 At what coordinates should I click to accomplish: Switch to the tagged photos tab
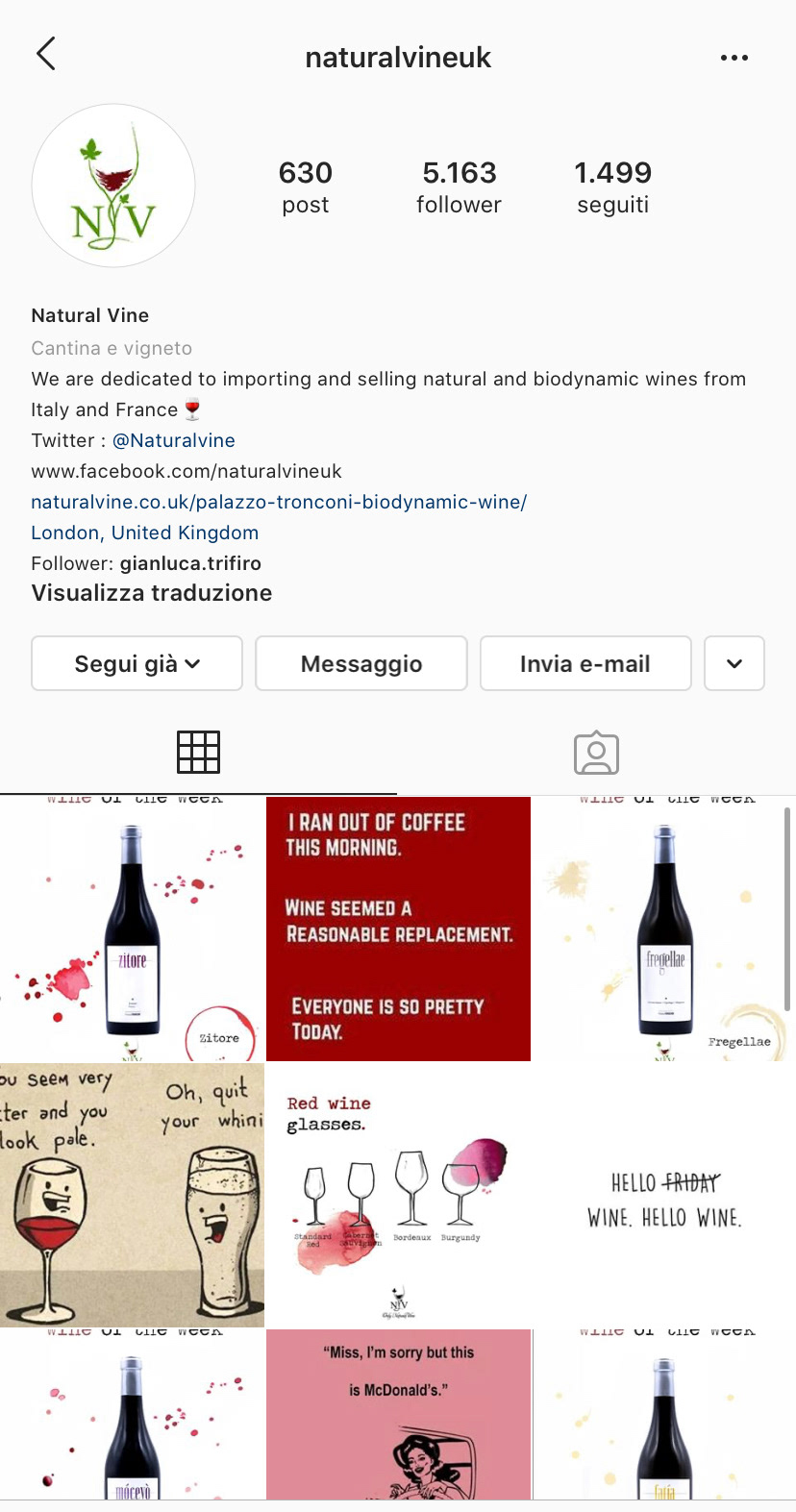click(x=596, y=752)
